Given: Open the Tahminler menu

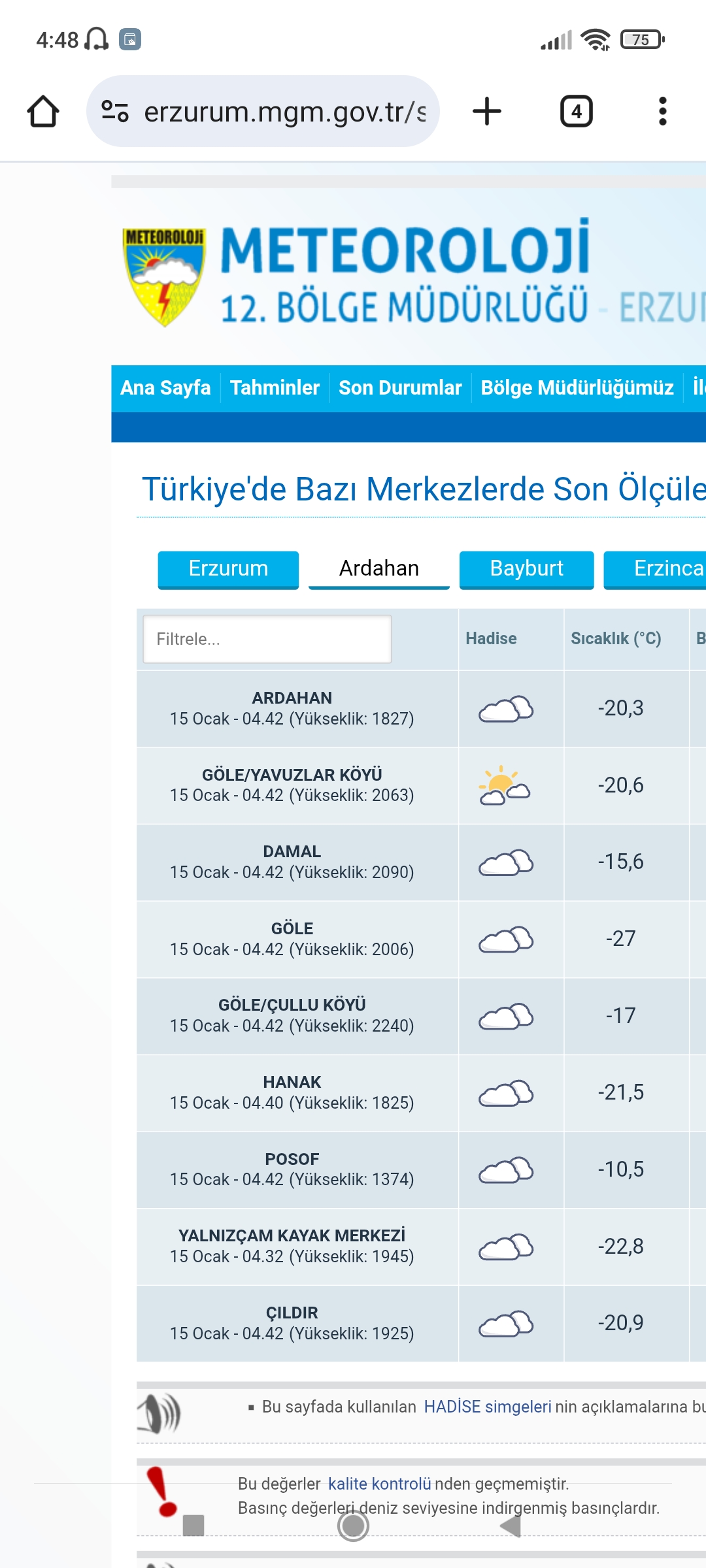Looking at the screenshot, I should [x=275, y=387].
